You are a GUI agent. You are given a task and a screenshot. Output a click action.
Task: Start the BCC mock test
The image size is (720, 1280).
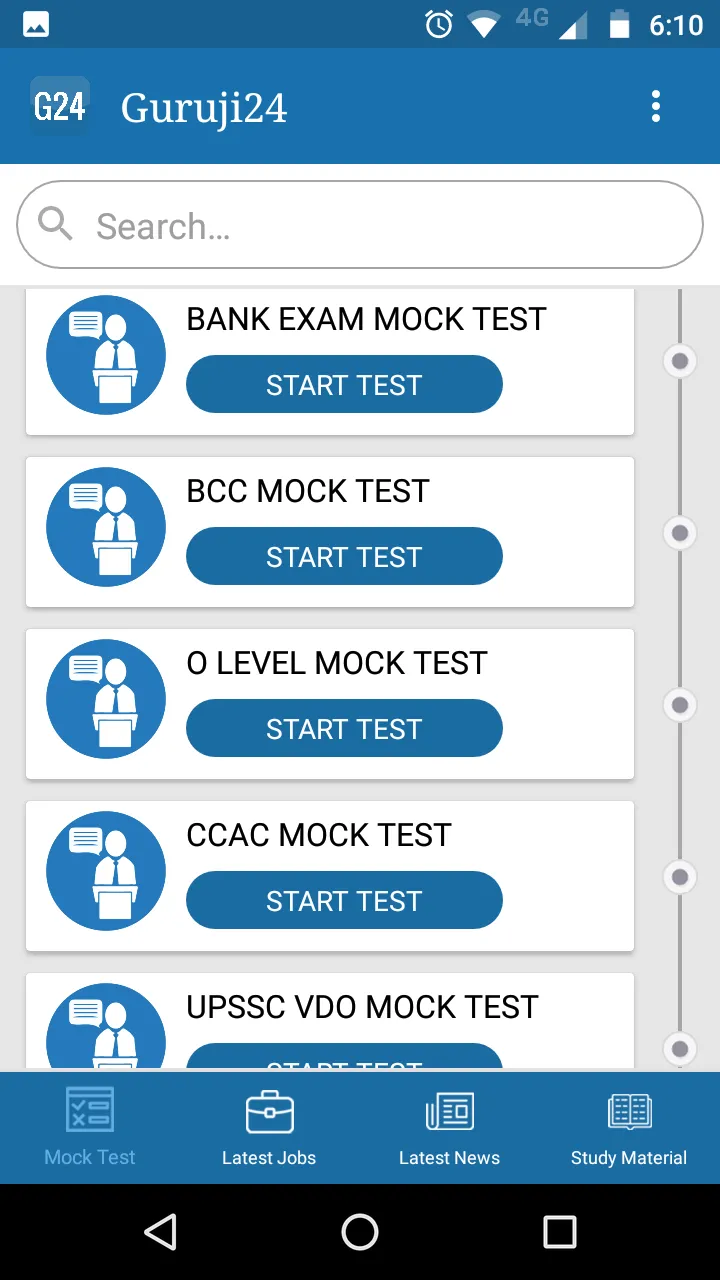pyautogui.click(x=344, y=557)
